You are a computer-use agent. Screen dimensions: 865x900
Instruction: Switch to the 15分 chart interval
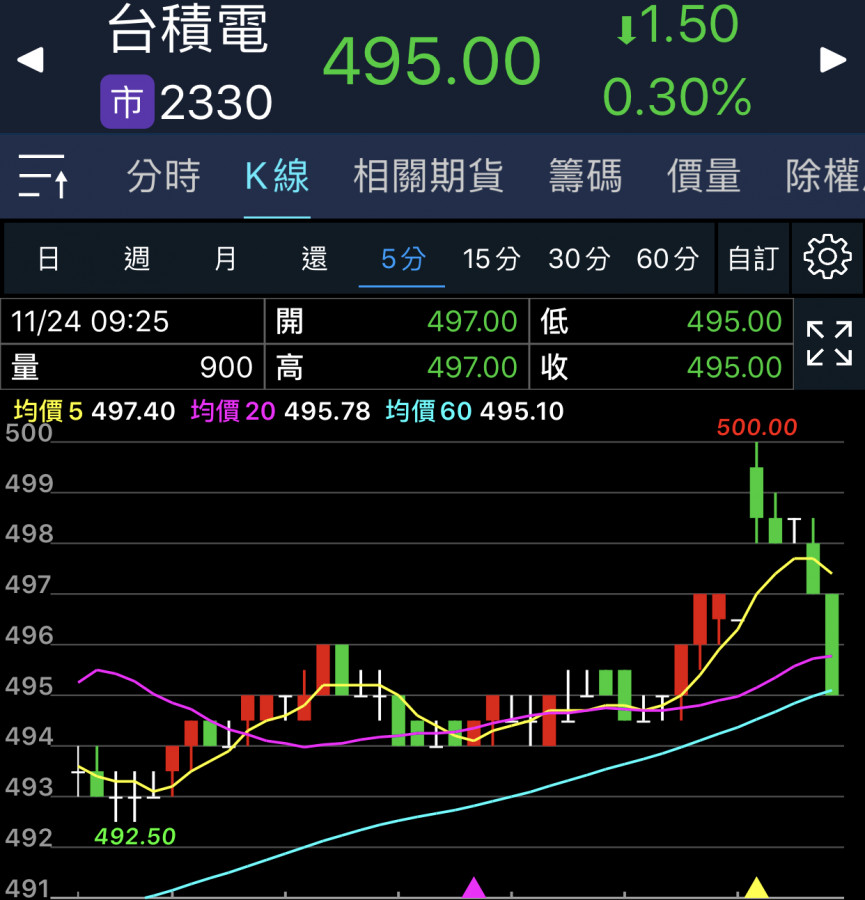(491, 259)
